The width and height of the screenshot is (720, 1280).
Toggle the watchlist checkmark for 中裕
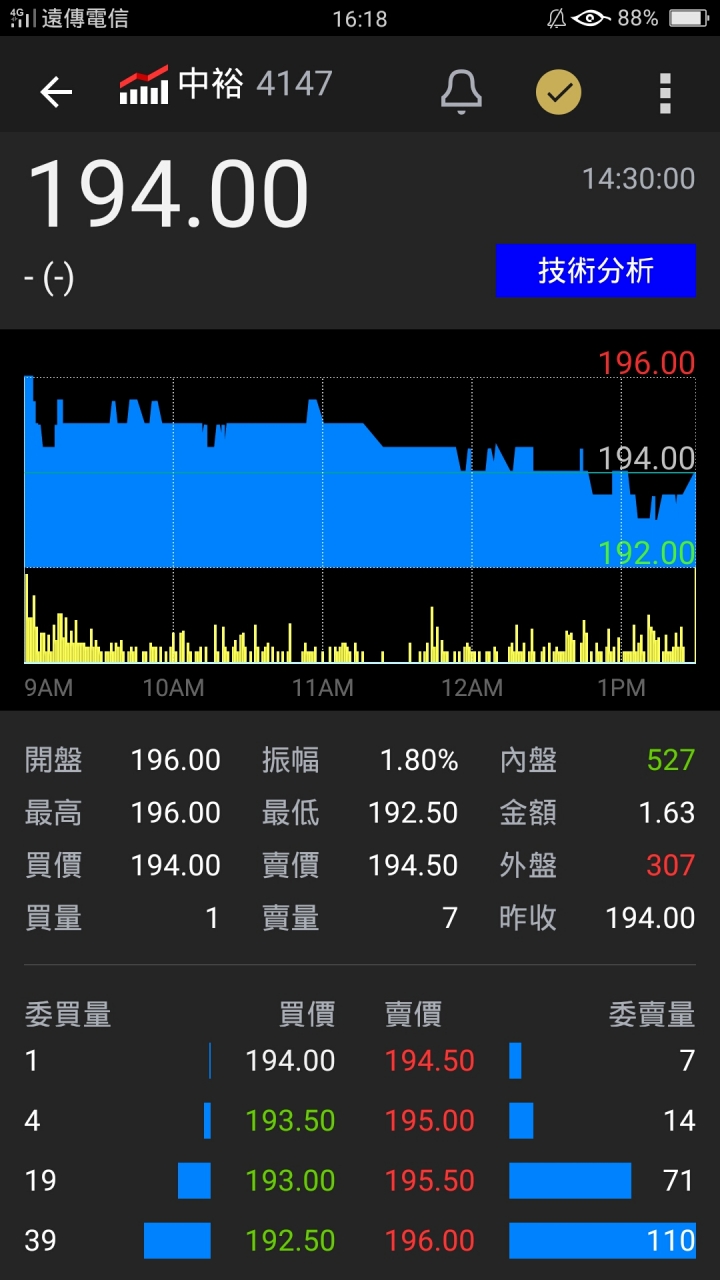point(558,92)
